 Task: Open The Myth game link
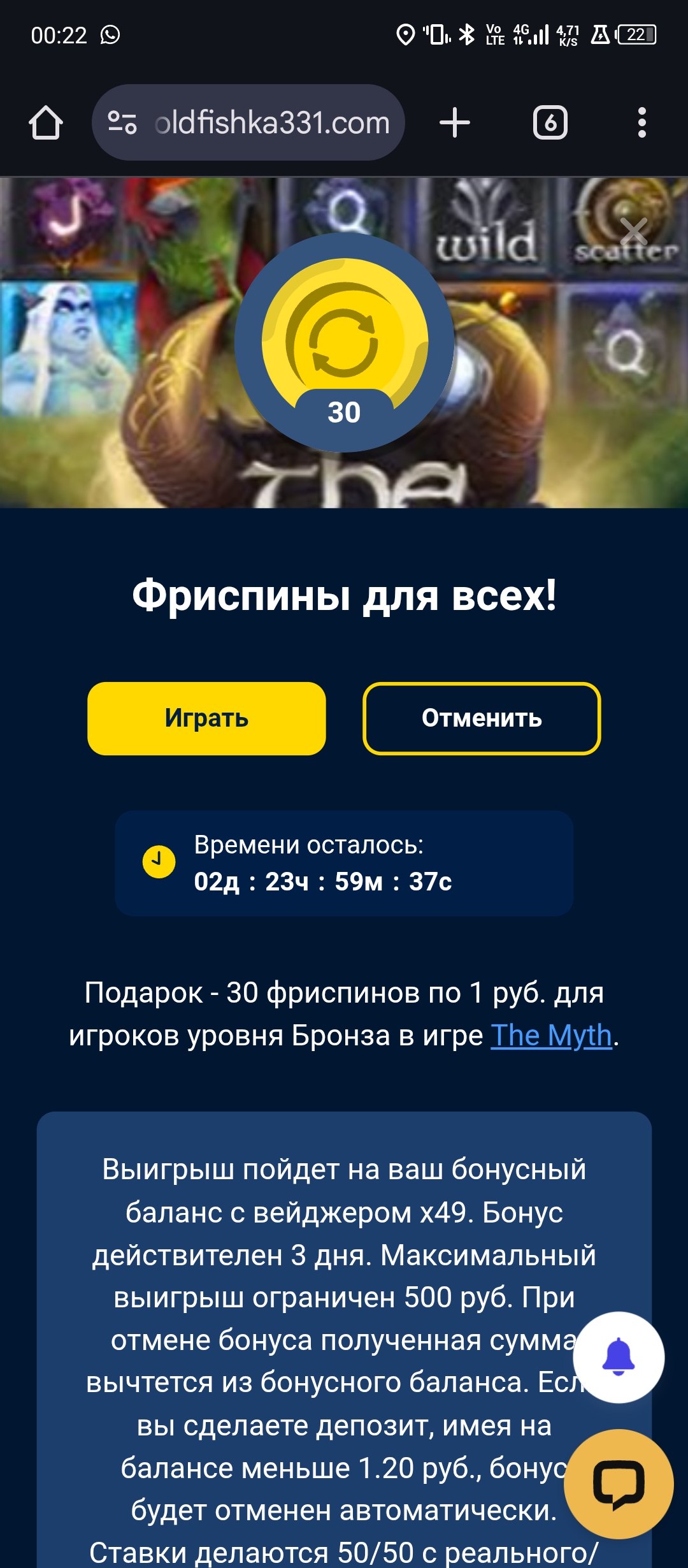click(x=551, y=1035)
